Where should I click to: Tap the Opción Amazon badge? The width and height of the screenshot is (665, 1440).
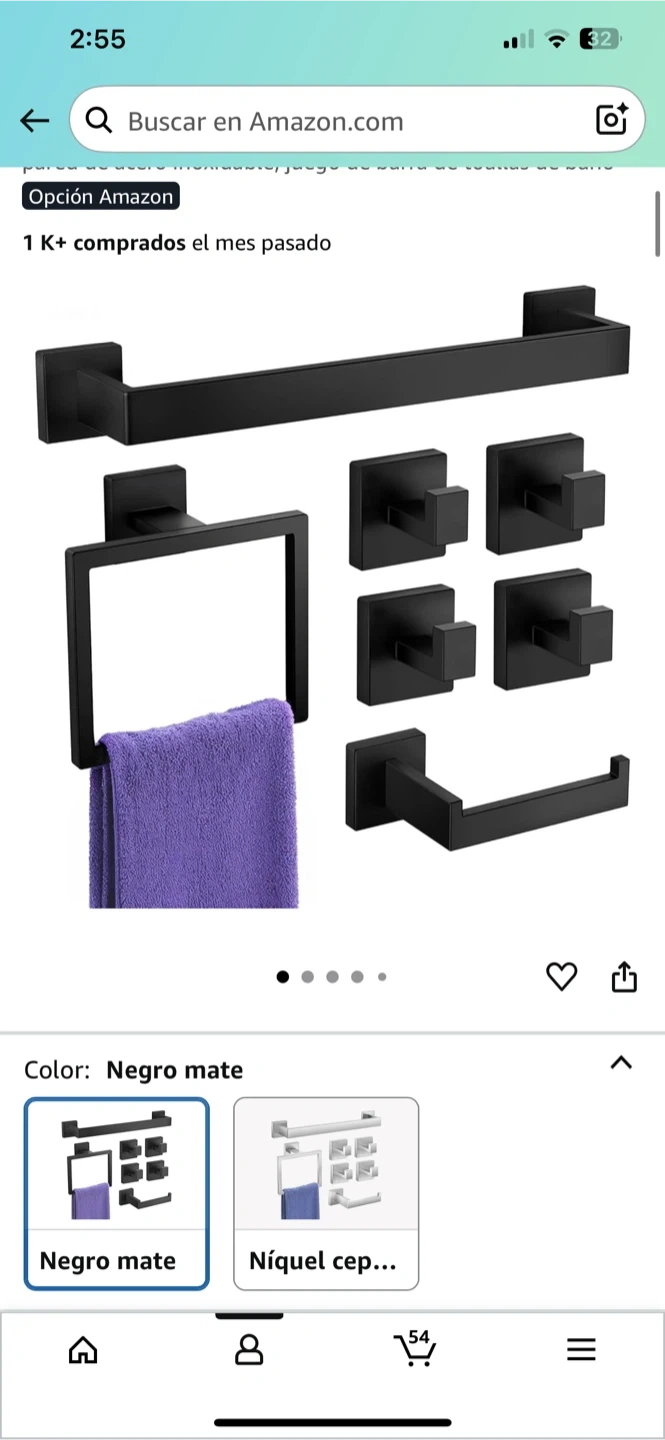101,197
